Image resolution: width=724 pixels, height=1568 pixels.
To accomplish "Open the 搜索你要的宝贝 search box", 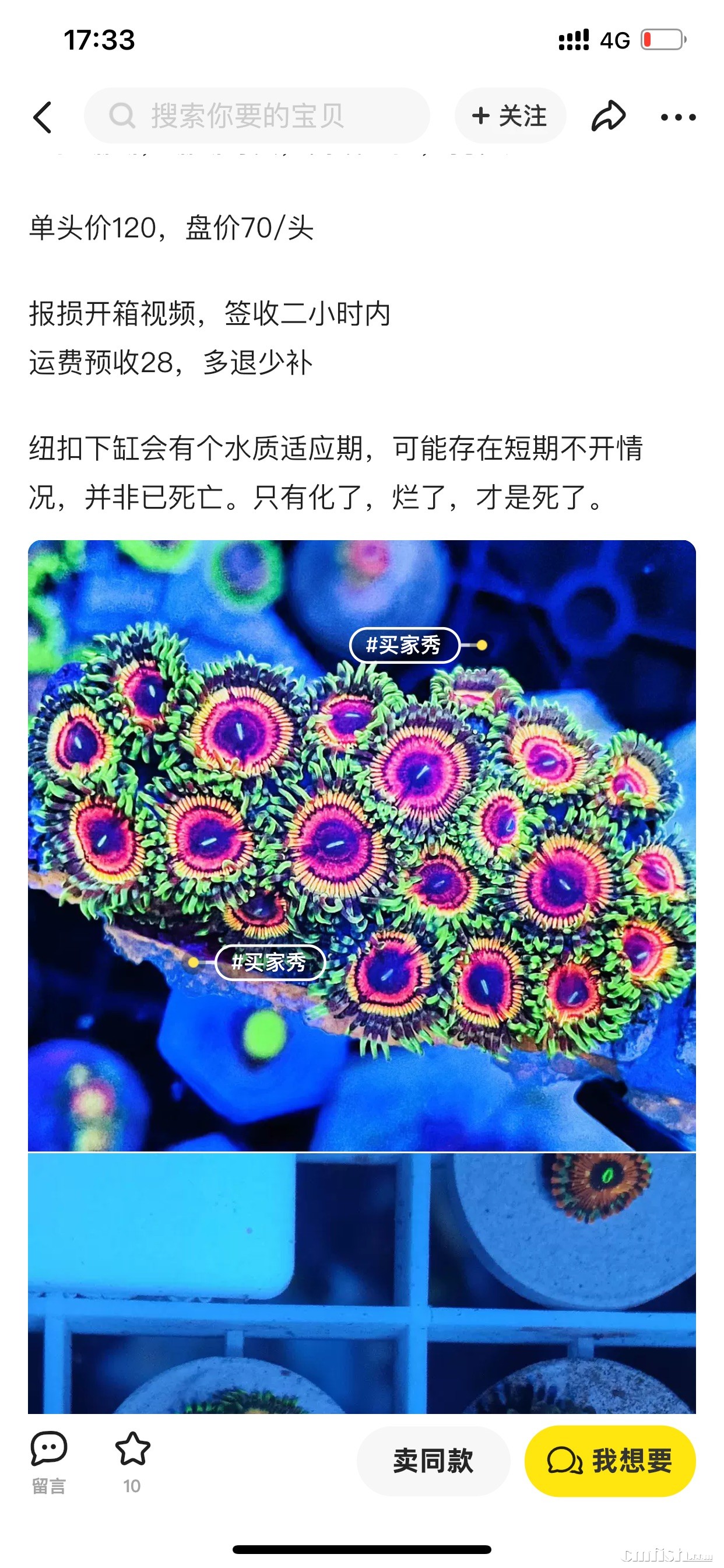I will [x=256, y=116].
